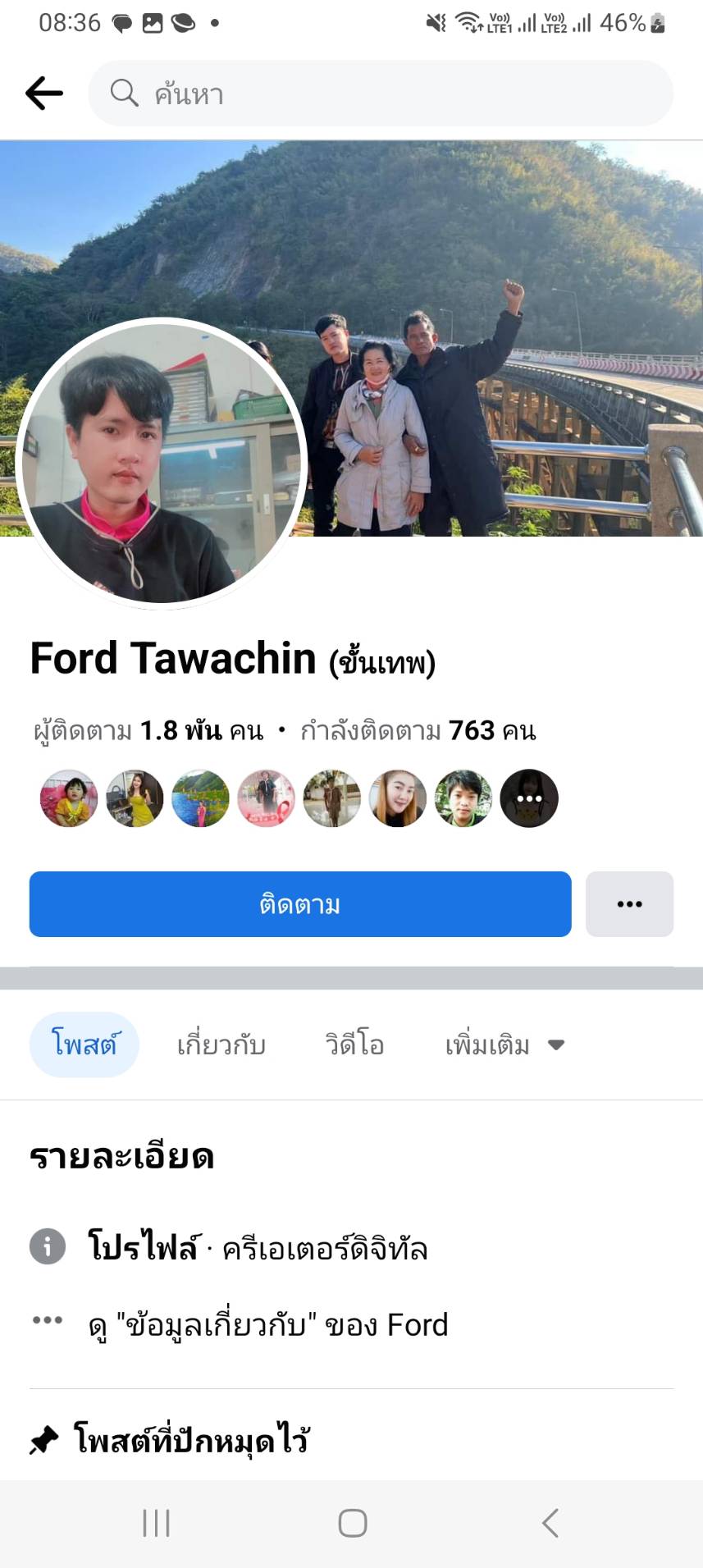The image size is (703, 1568).
Task: Tap the ค้นหา search field
Action: (x=381, y=93)
